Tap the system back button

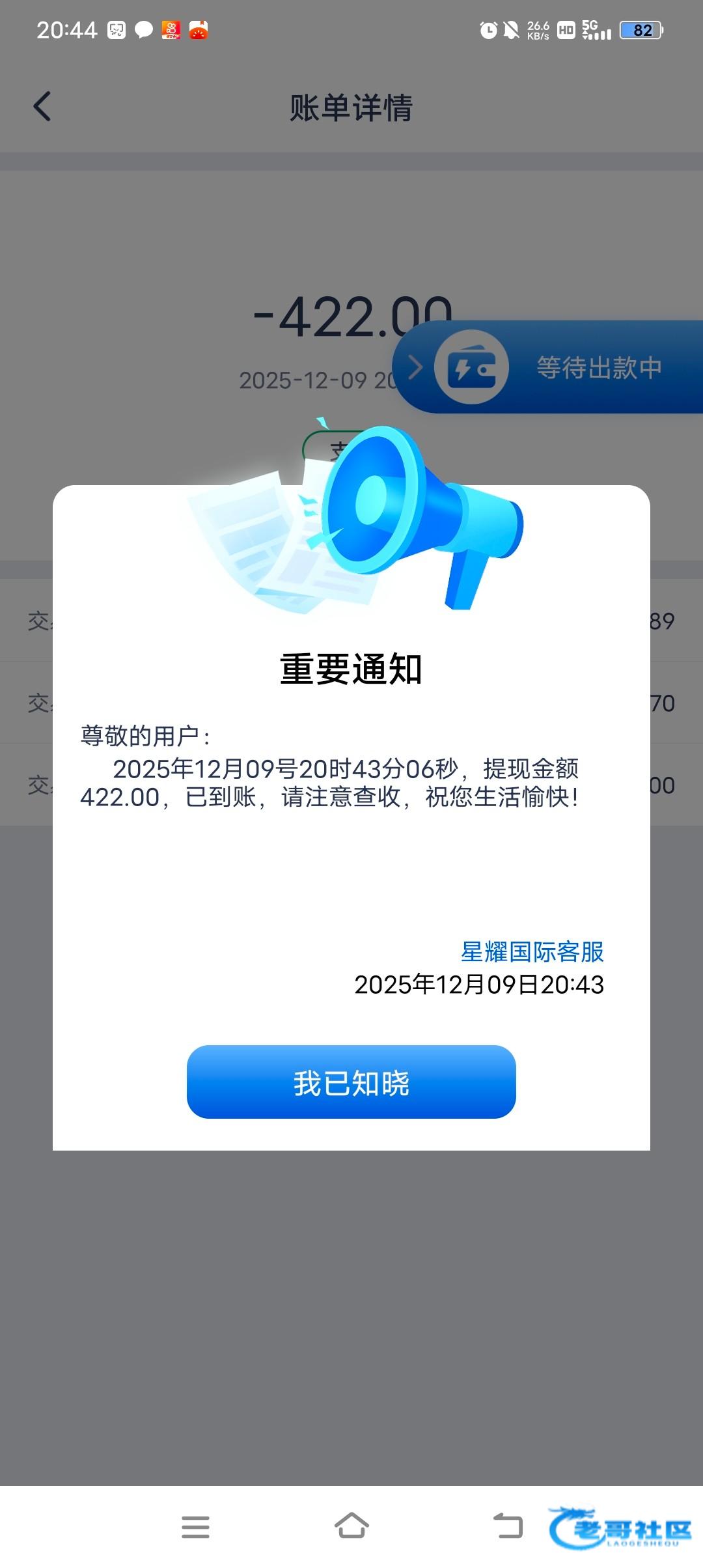point(508,1526)
